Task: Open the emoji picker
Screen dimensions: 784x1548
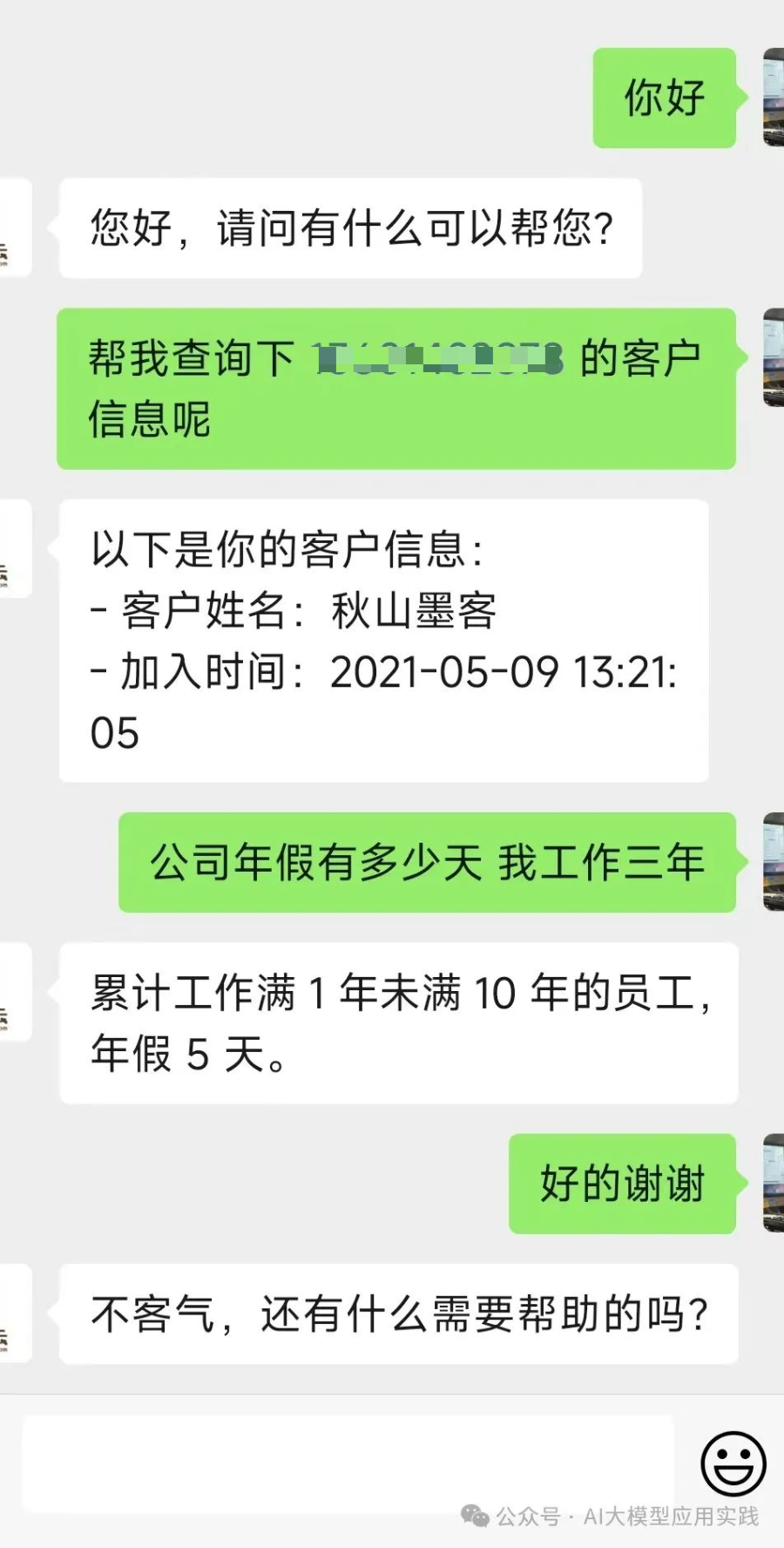Action: [733, 1463]
